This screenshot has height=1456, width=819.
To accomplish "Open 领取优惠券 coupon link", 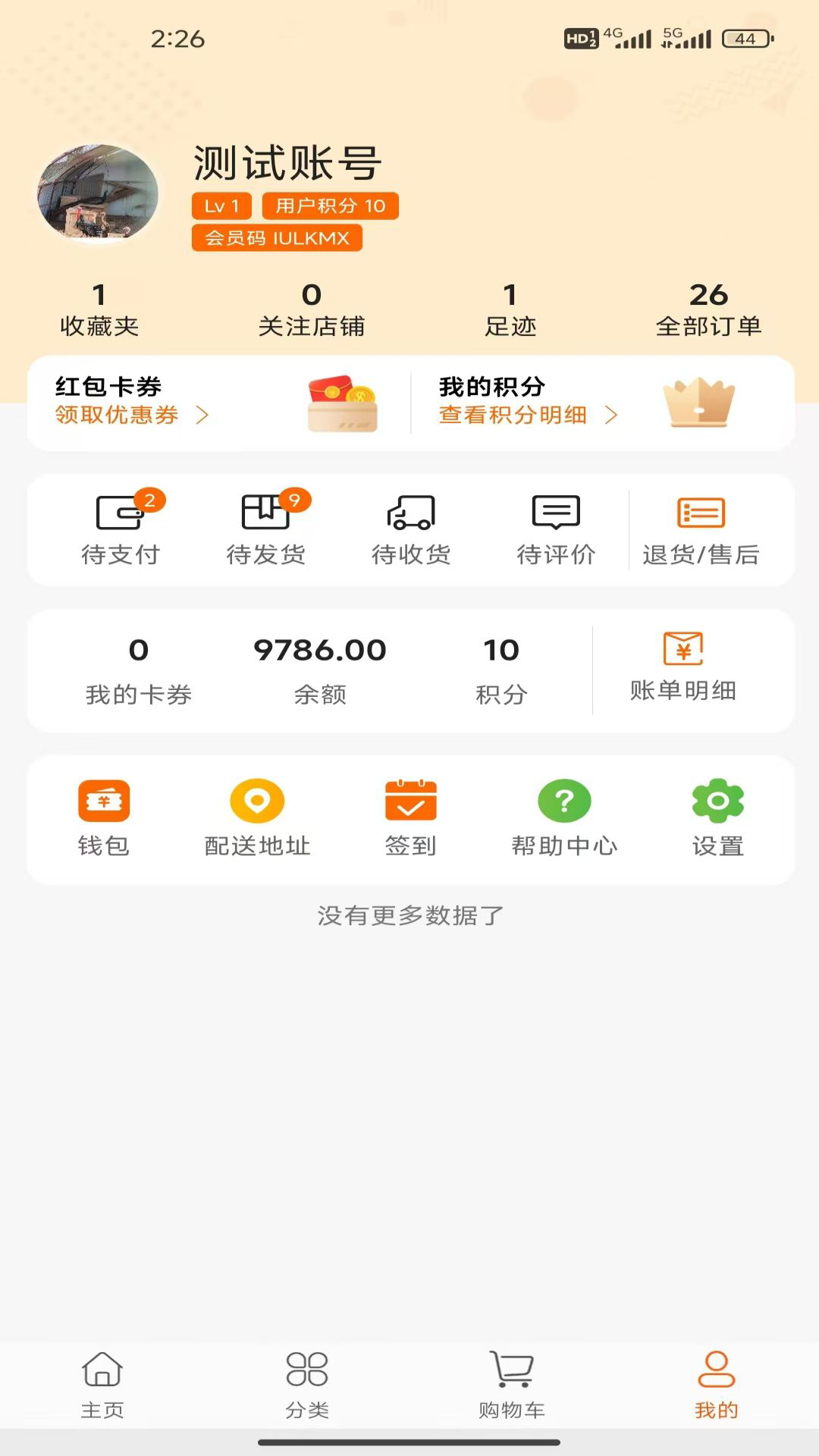I will [x=130, y=415].
